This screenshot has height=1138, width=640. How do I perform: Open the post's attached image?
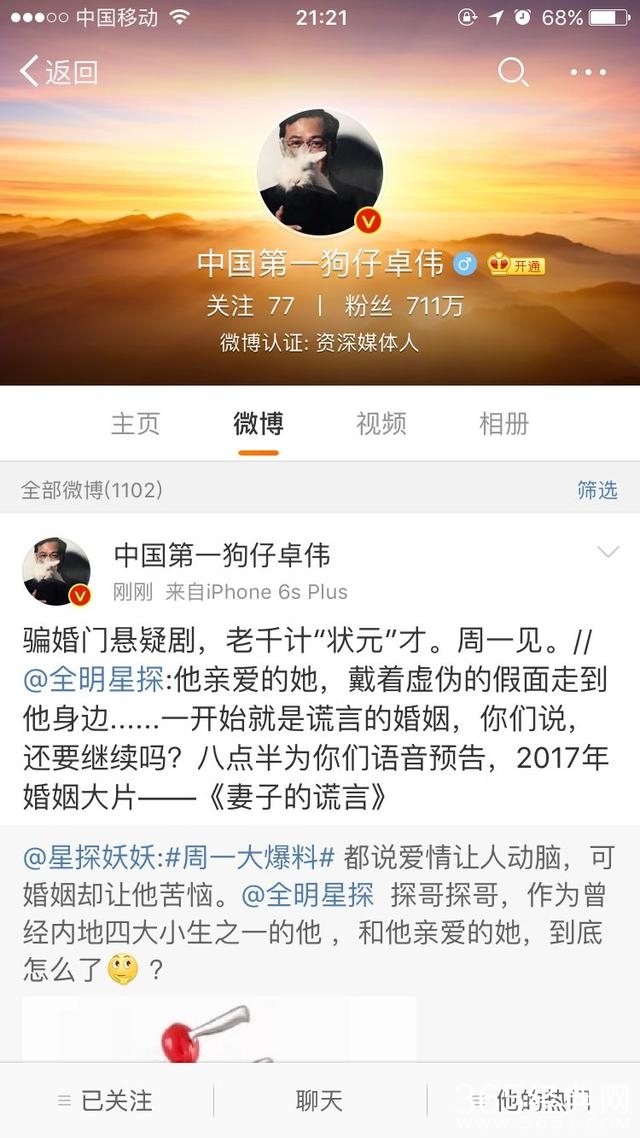(220, 1030)
